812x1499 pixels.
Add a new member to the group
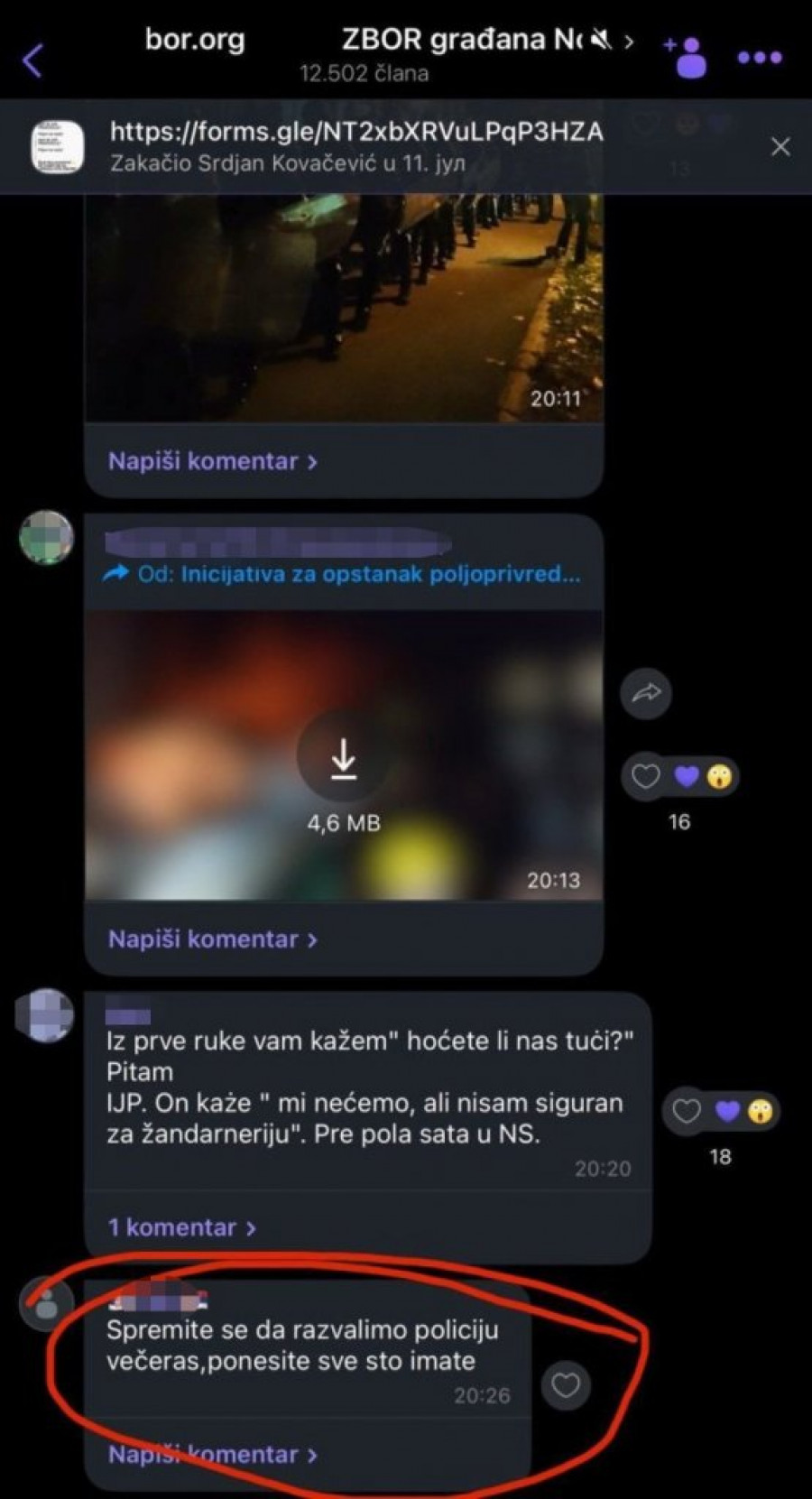click(x=686, y=58)
